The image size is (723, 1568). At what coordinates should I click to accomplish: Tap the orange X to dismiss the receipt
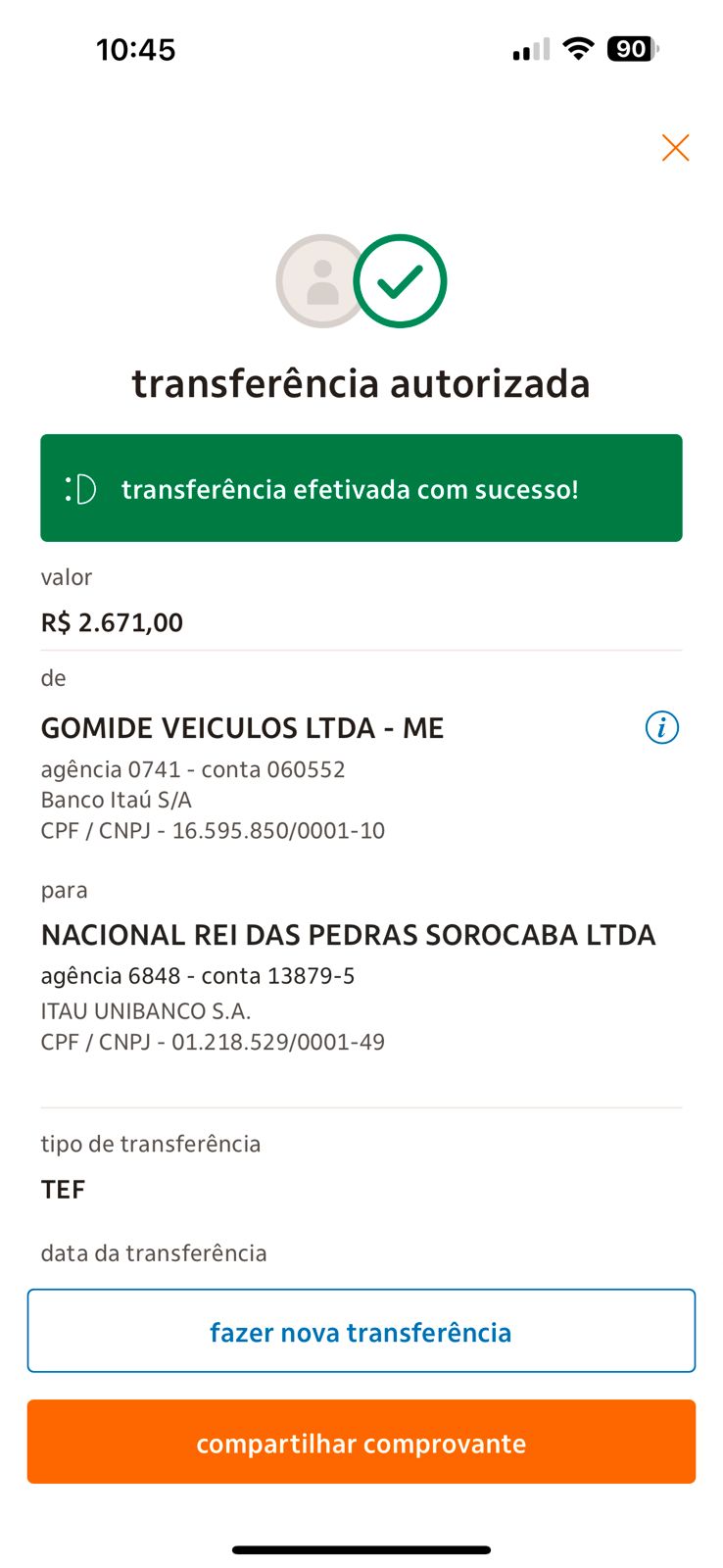675,148
